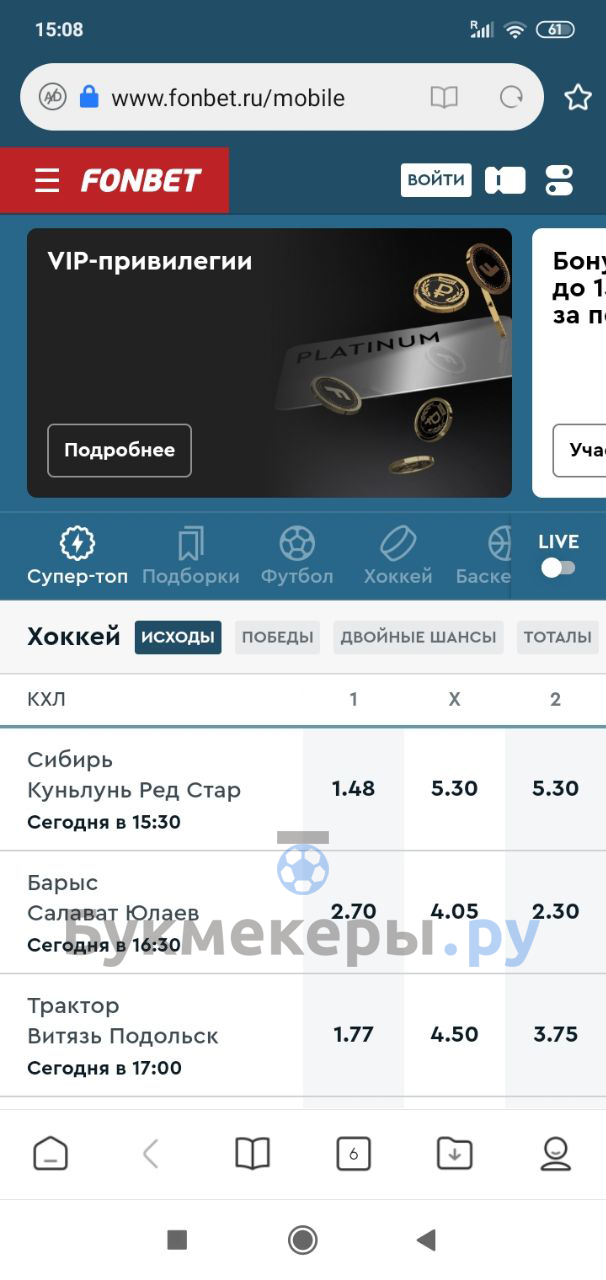Bet on Сибирь win at 1.48
This screenshot has width=606, height=1280.
click(353, 789)
